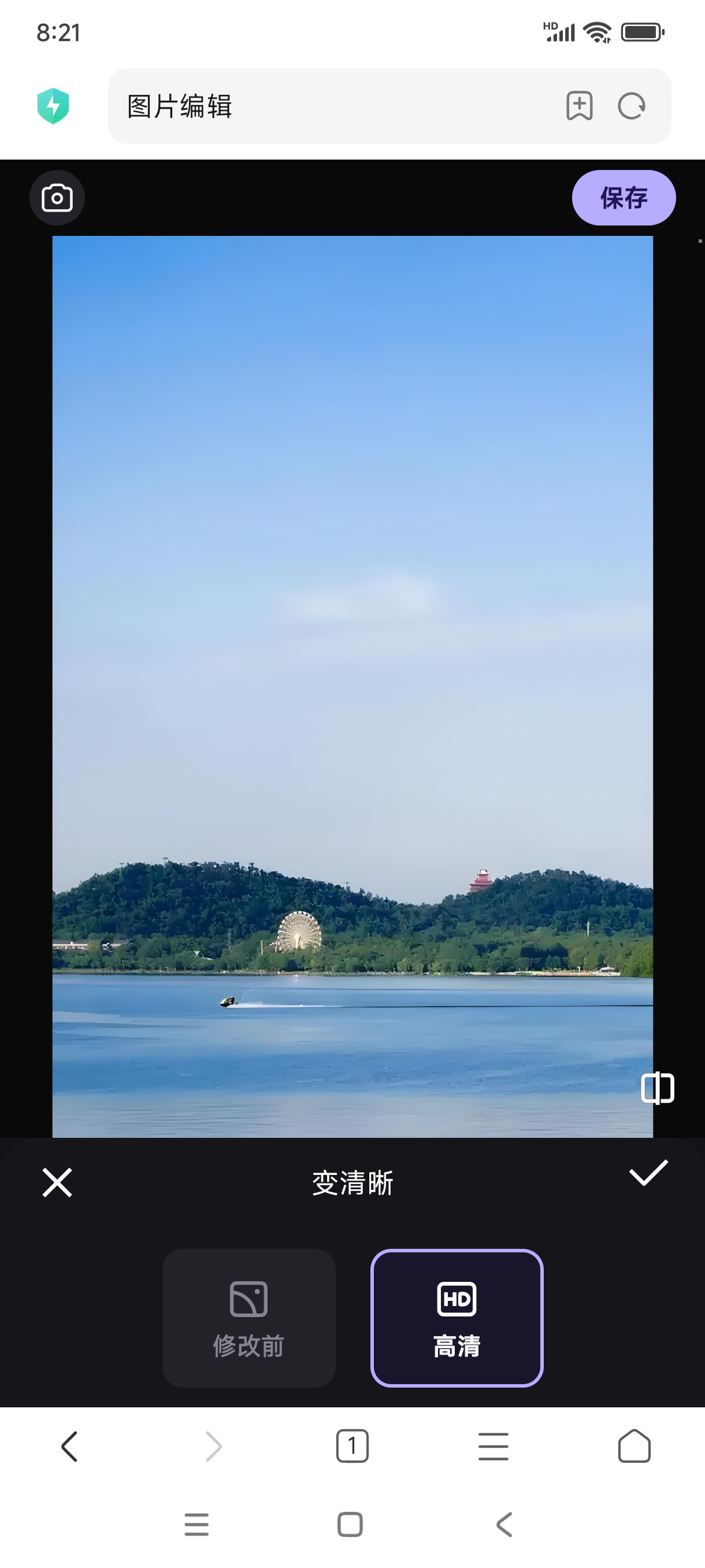Open the camera to retake photo
The image size is (705, 1568).
57,198
